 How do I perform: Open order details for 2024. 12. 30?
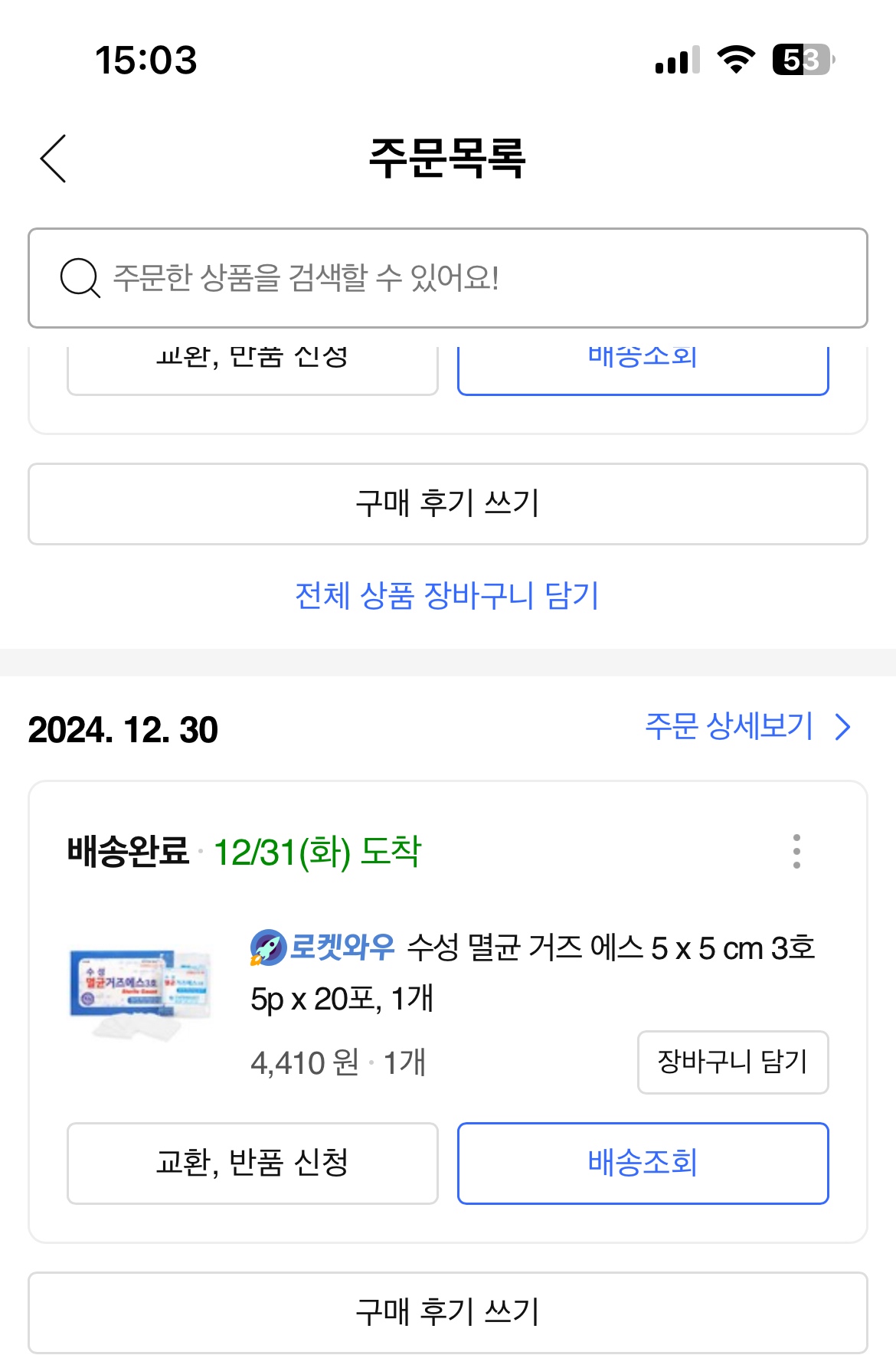747,726
